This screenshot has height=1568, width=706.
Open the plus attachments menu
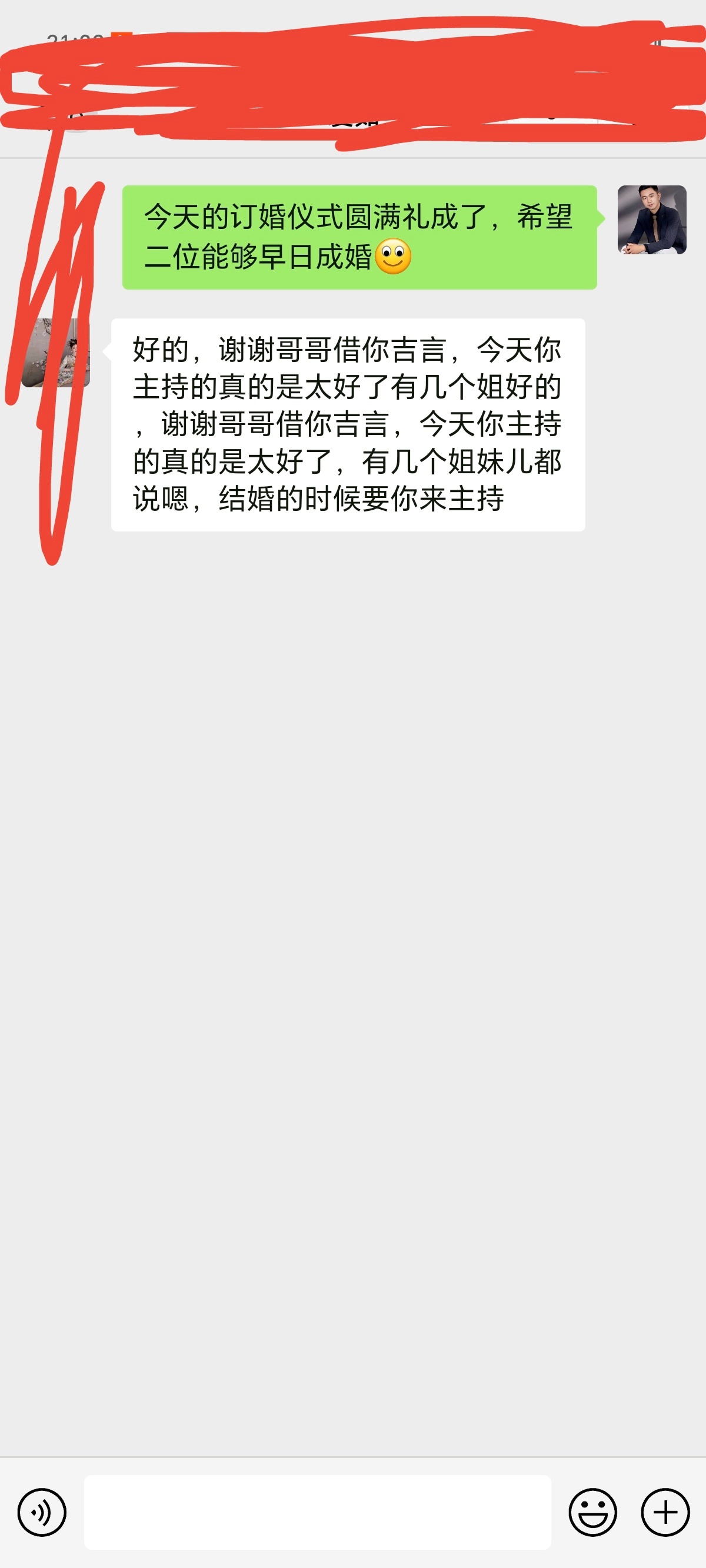(665, 1512)
